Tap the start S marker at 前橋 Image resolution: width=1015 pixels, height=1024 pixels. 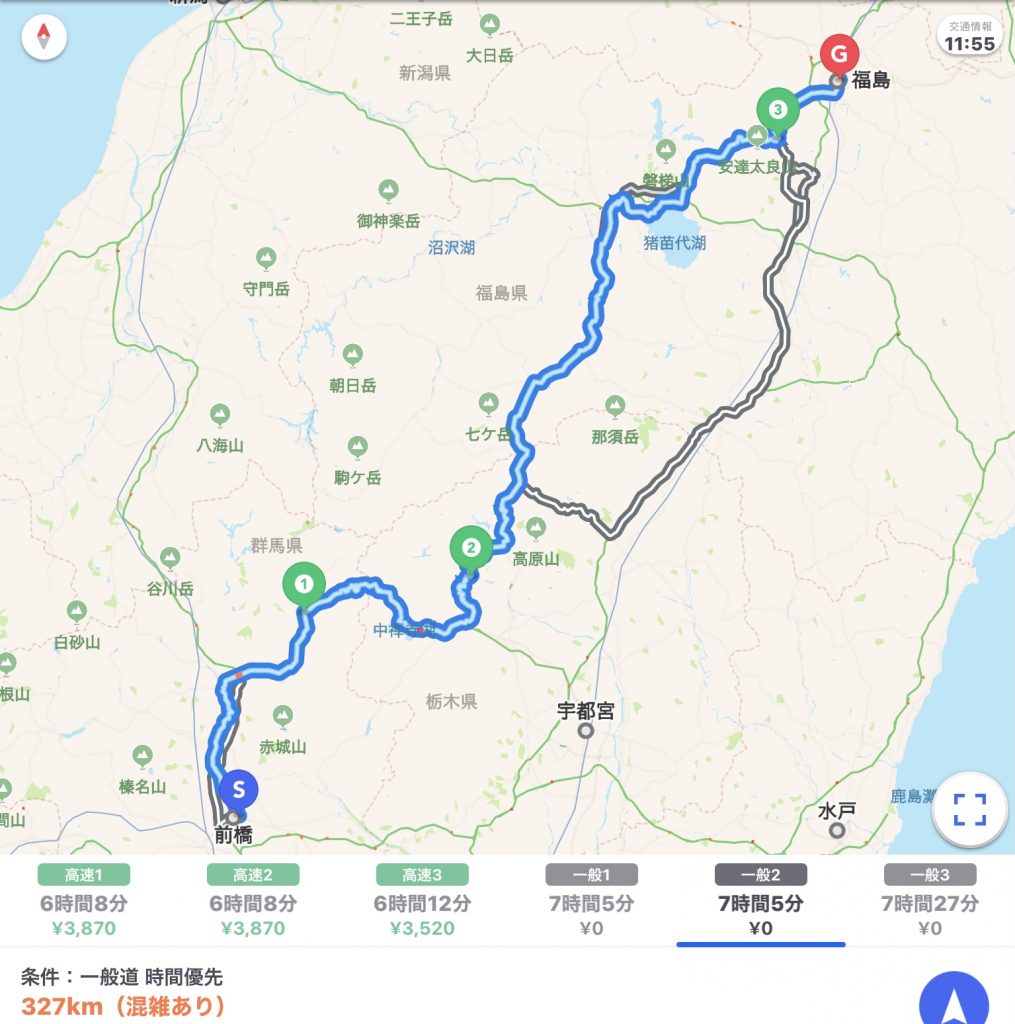pos(238,789)
